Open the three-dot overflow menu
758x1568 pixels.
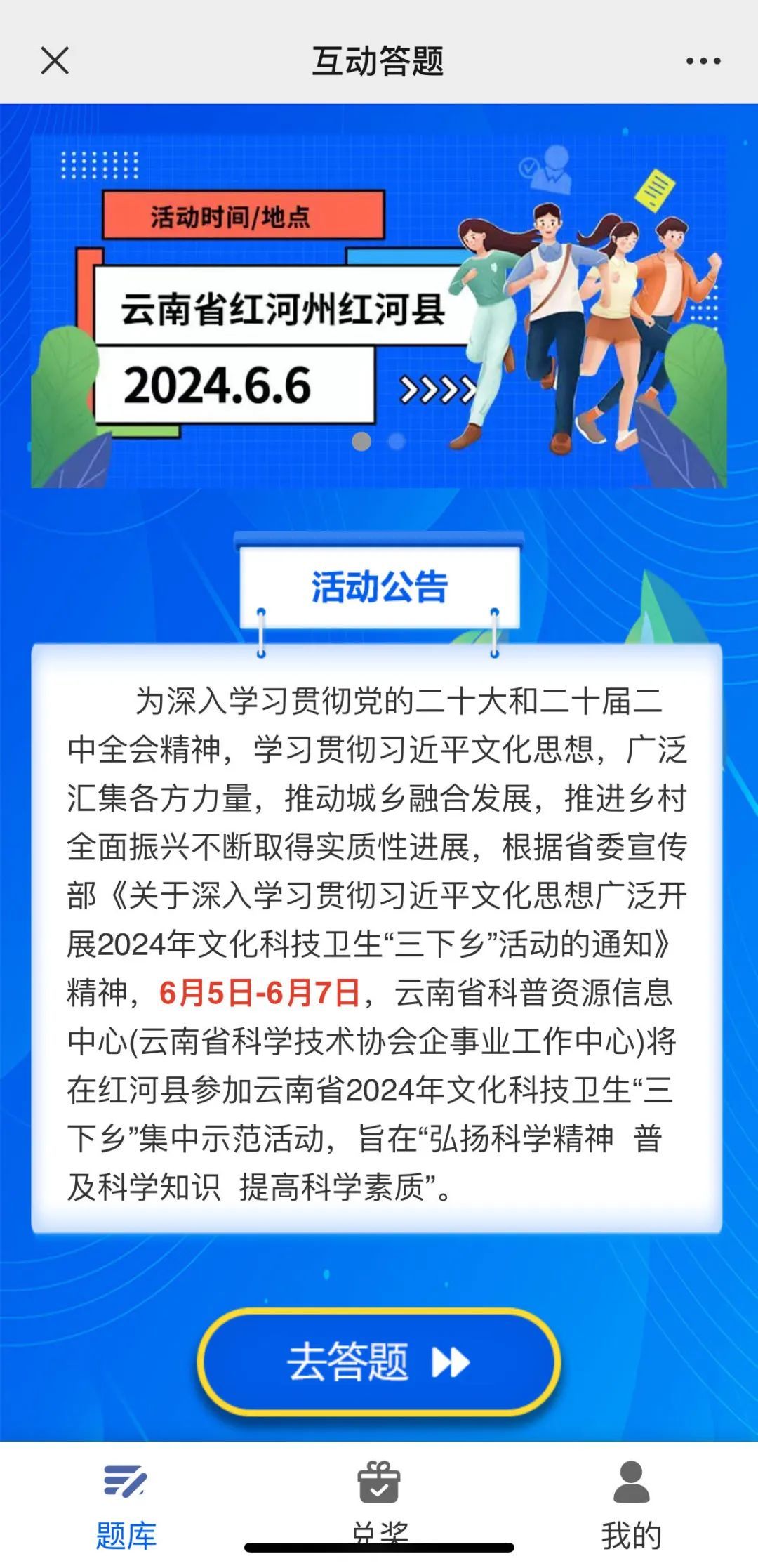point(703,61)
